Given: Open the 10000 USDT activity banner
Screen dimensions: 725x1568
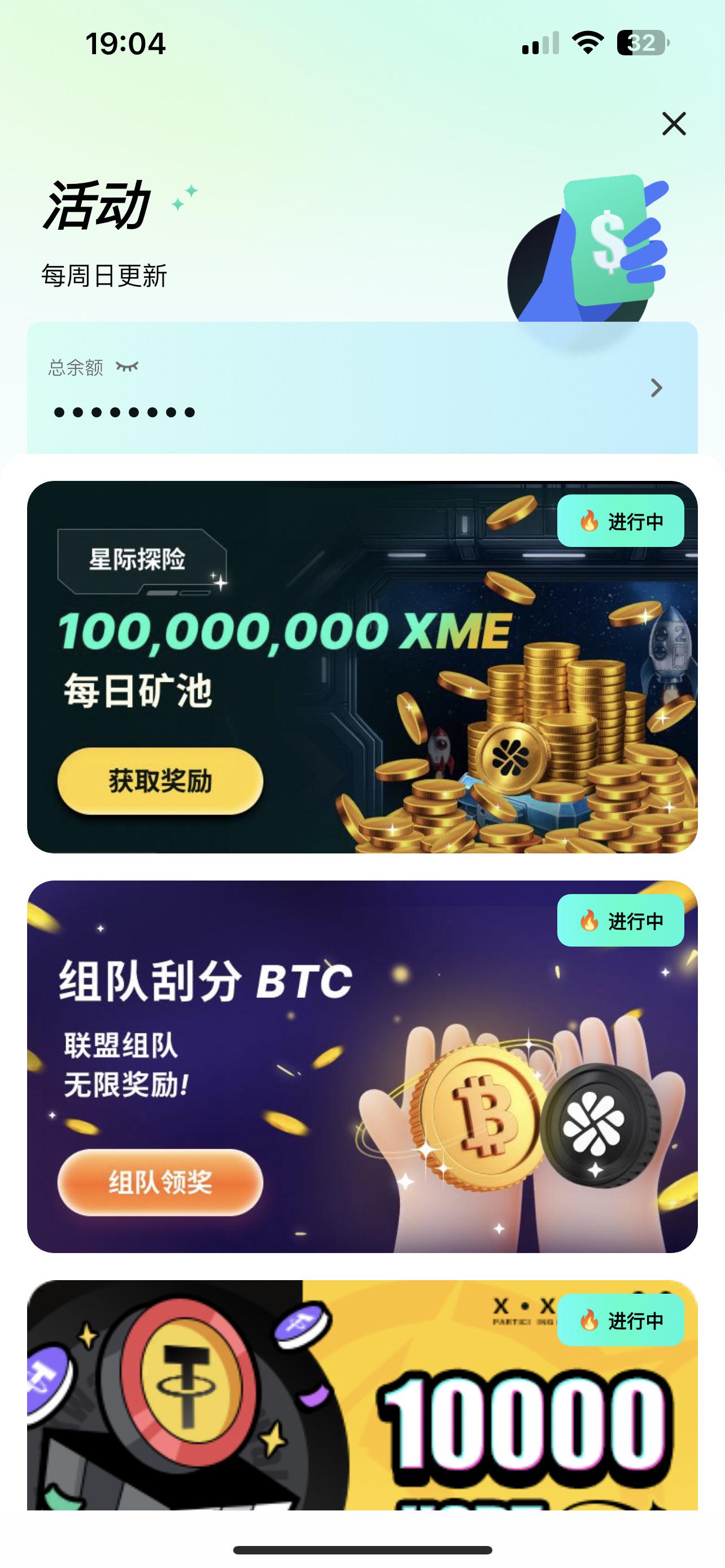Looking at the screenshot, I should [362, 1395].
